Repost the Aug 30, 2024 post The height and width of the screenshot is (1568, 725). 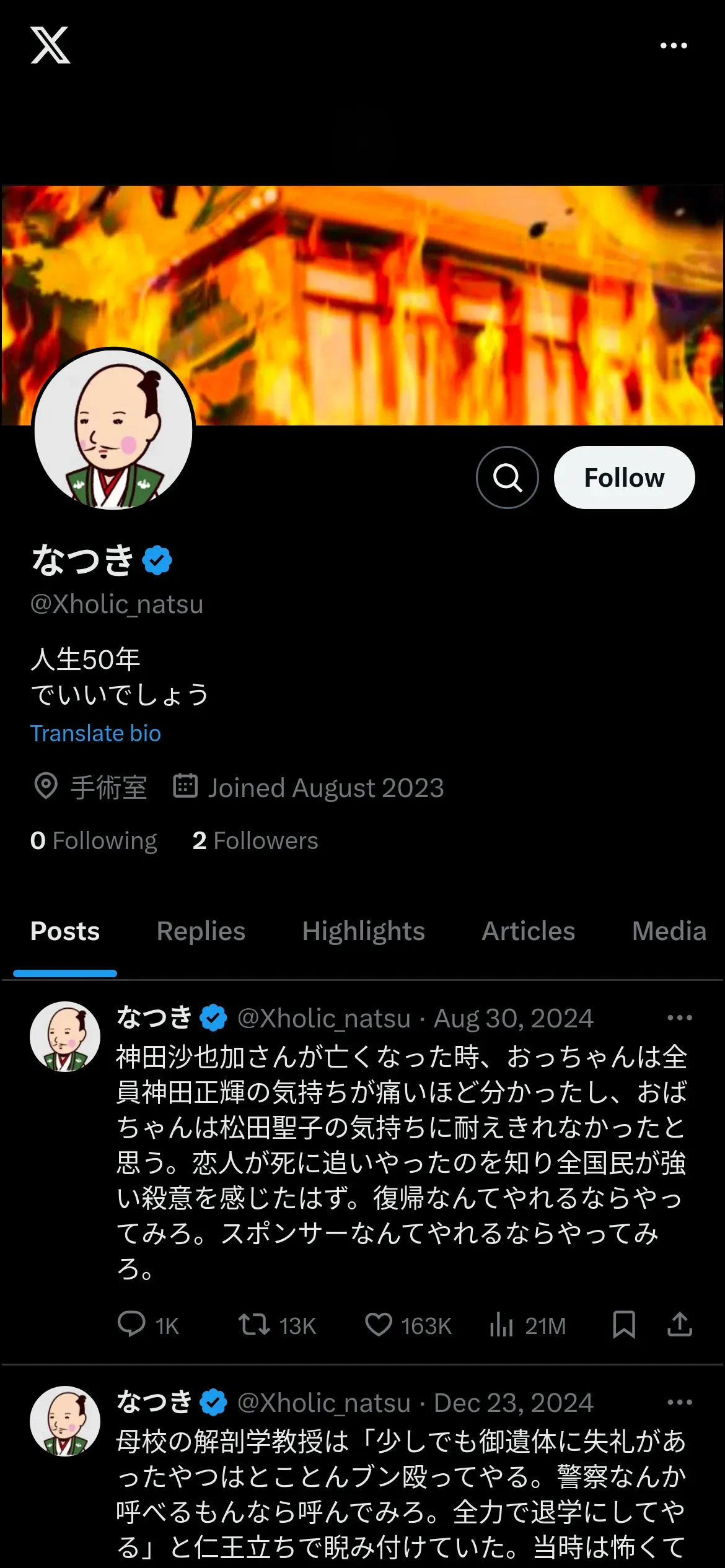click(254, 1325)
